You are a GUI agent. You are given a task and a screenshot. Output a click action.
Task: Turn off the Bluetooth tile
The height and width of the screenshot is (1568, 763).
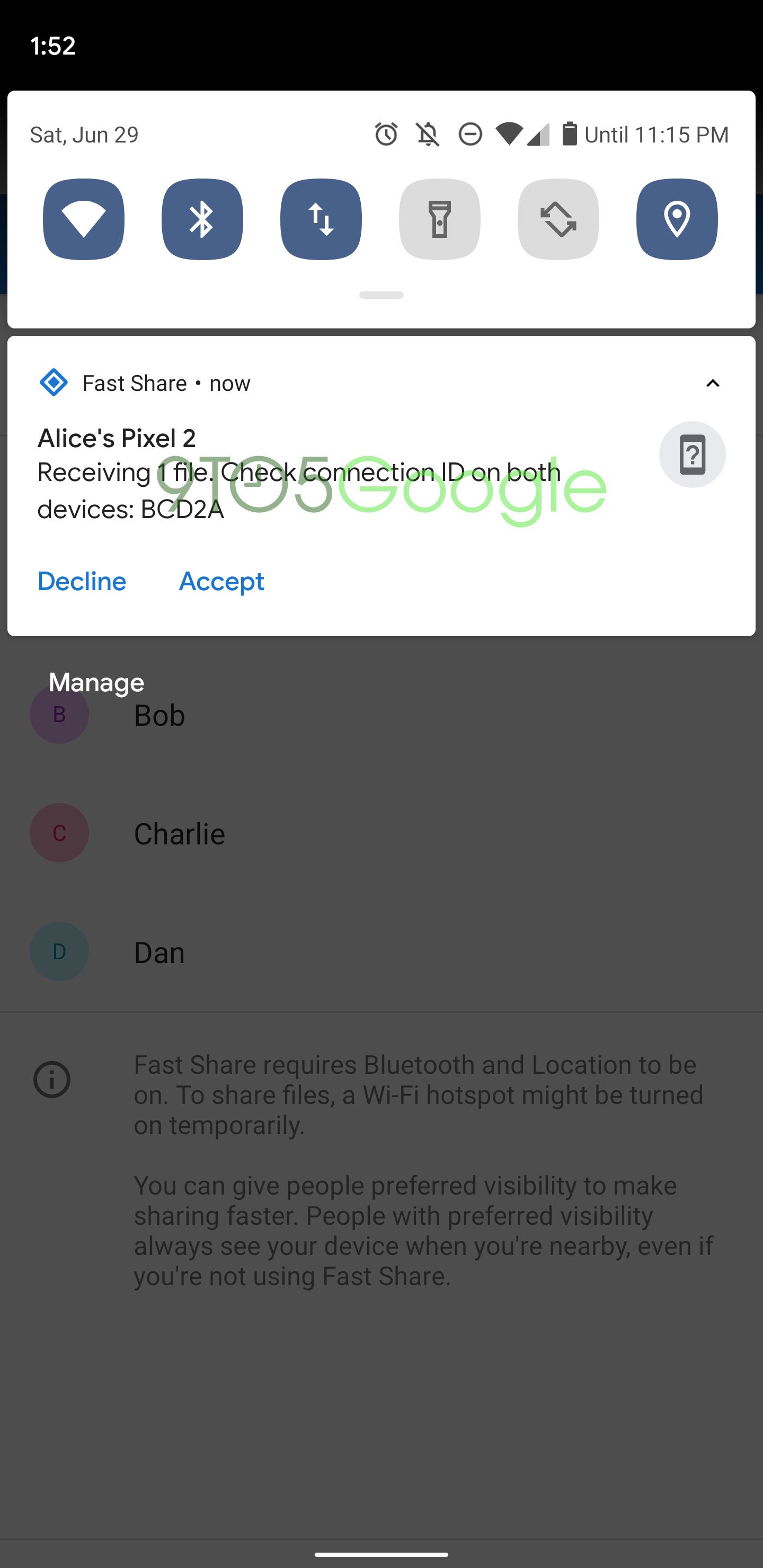[202, 219]
